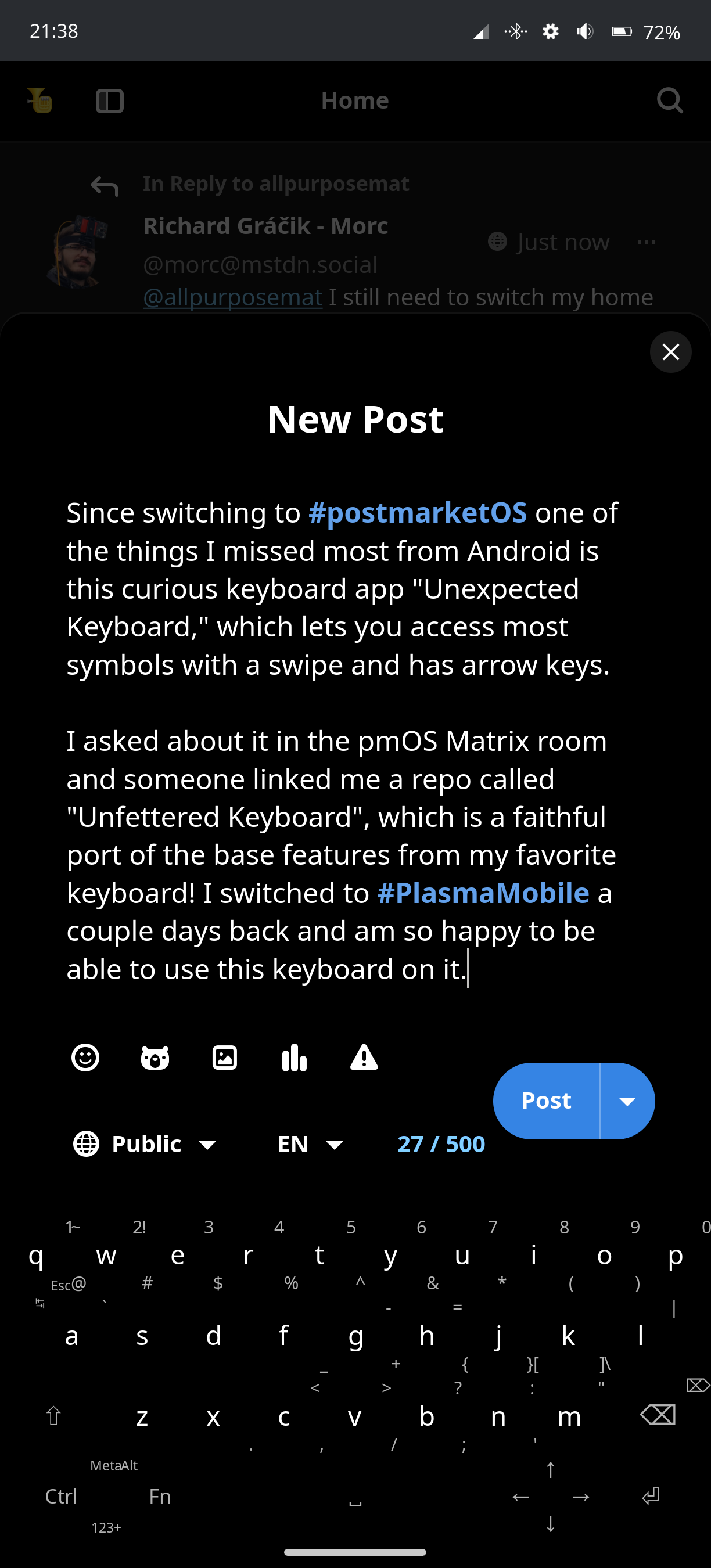
Task: Publish the post with Post button
Action: pyautogui.click(x=546, y=1101)
